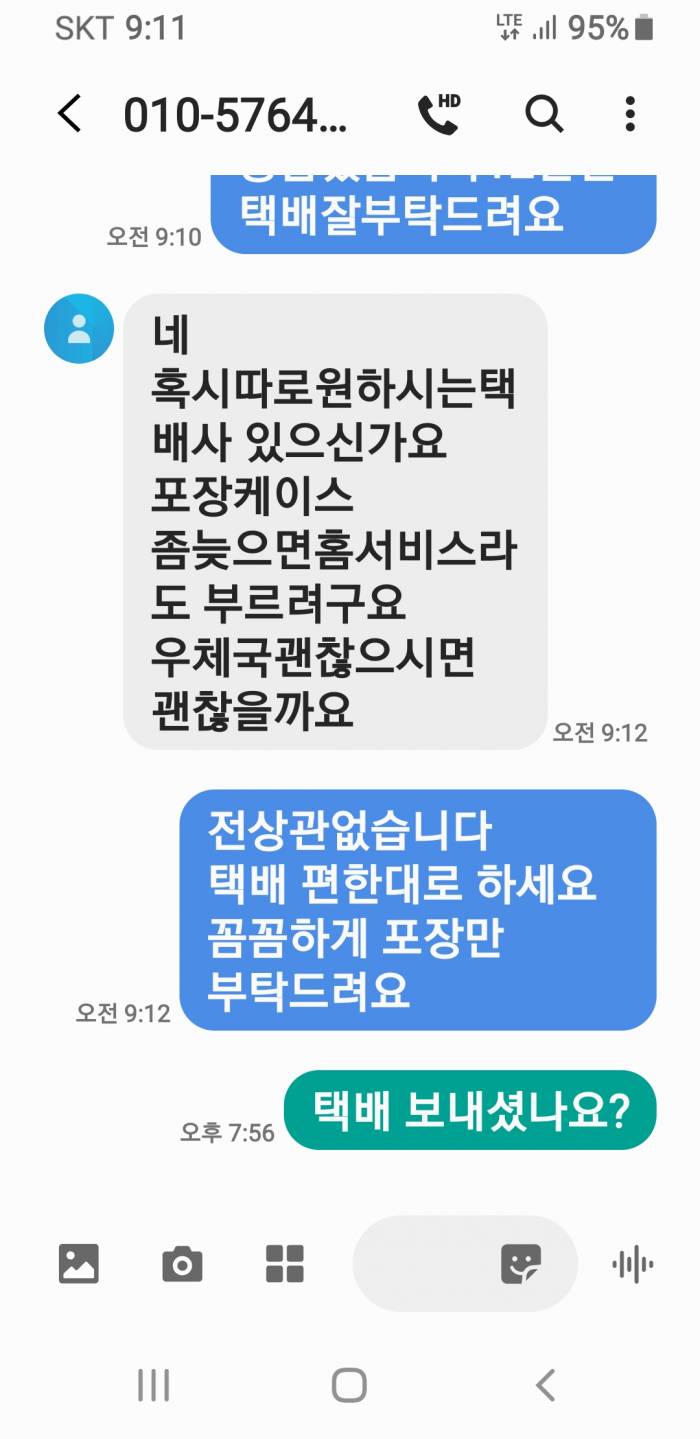Attach a photo from the gallery

pos(79,1264)
